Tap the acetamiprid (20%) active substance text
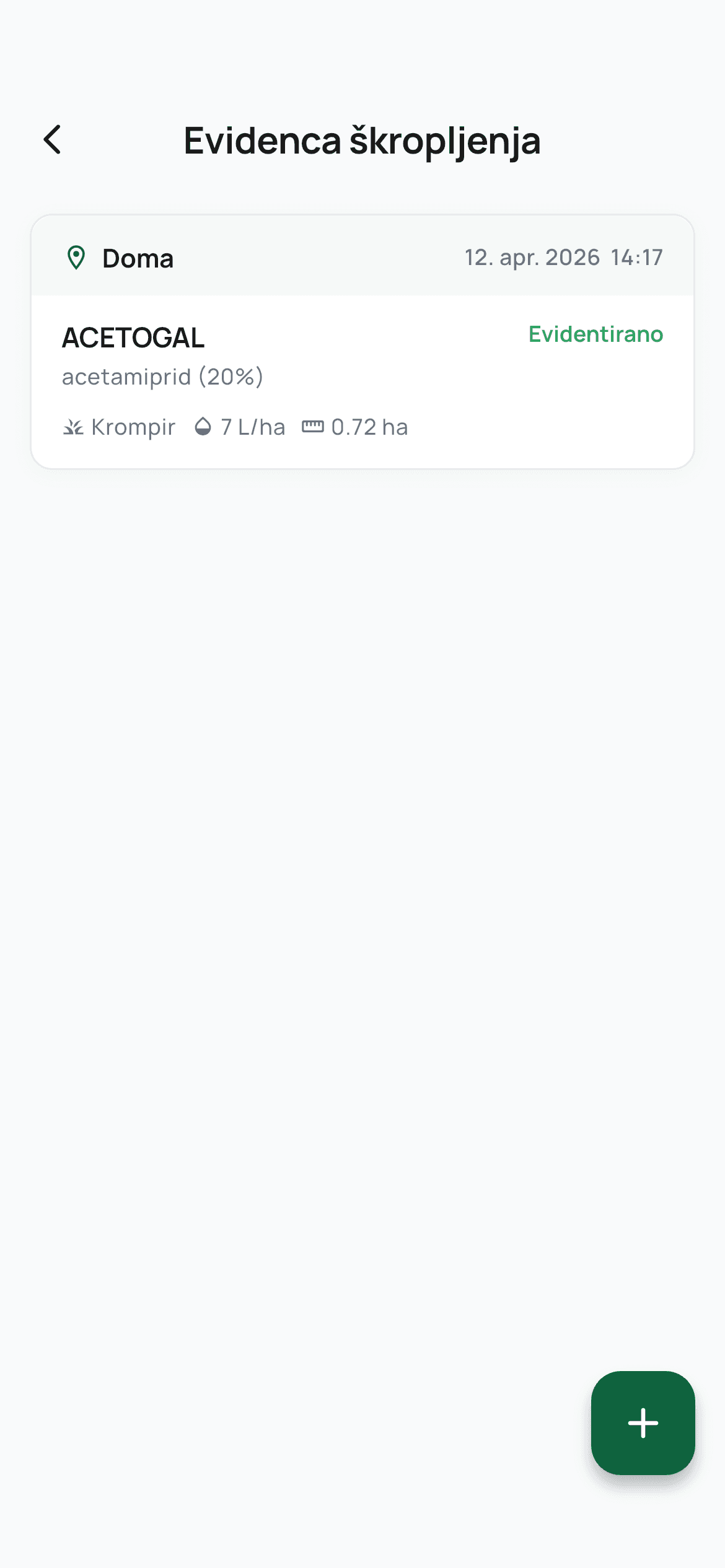Viewport: 725px width, 1568px height. tap(162, 376)
